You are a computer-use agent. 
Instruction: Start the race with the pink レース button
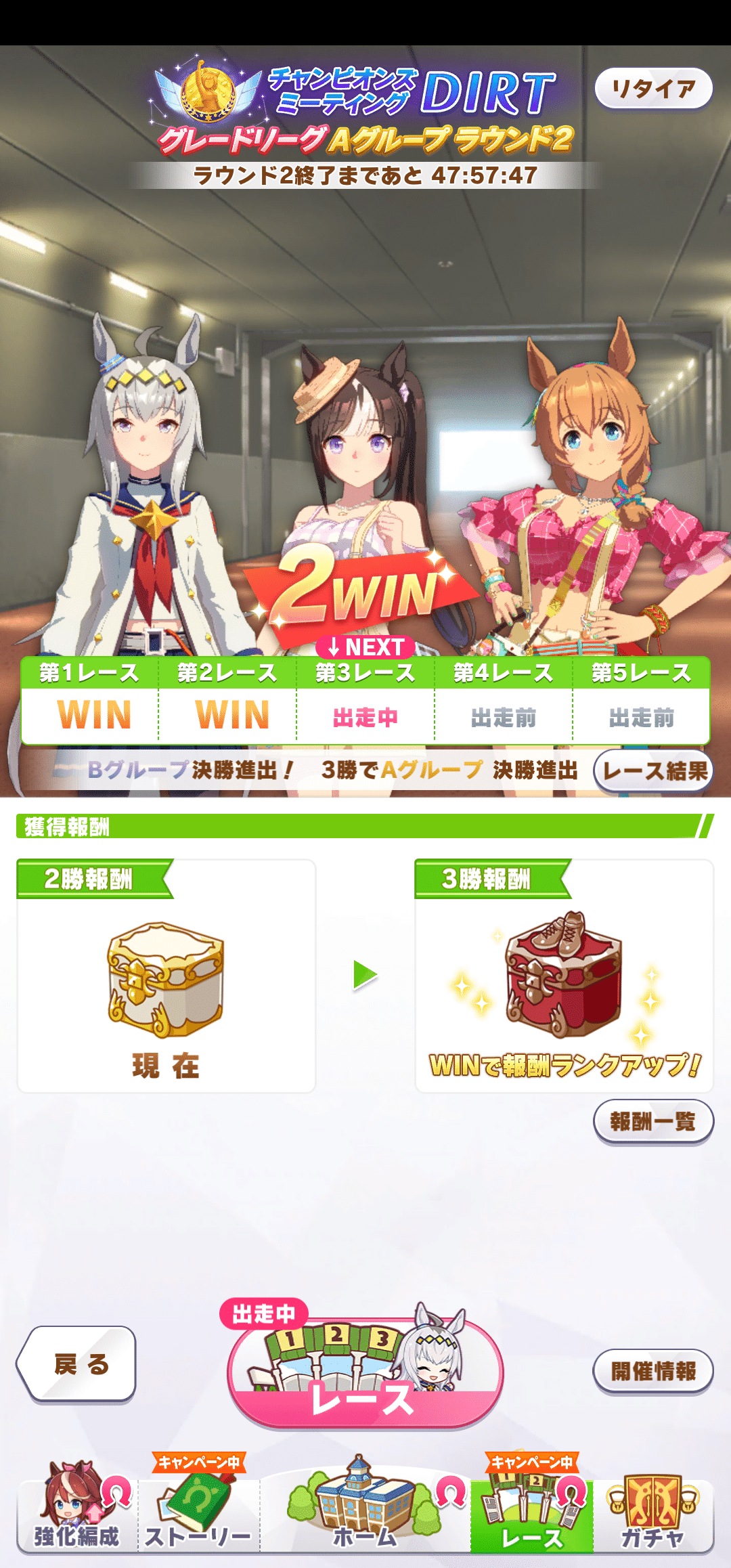point(365,1373)
